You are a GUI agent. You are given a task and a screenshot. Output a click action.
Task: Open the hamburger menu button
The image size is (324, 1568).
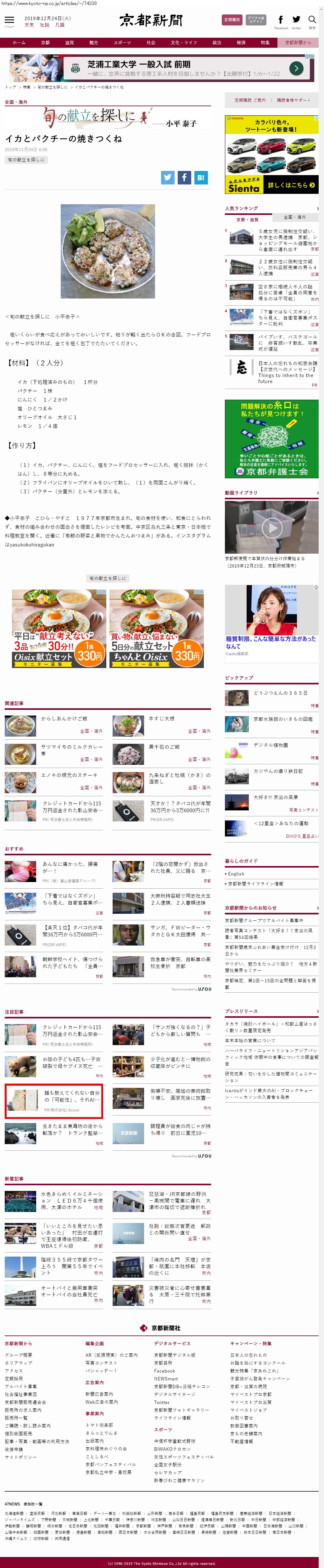point(9,21)
